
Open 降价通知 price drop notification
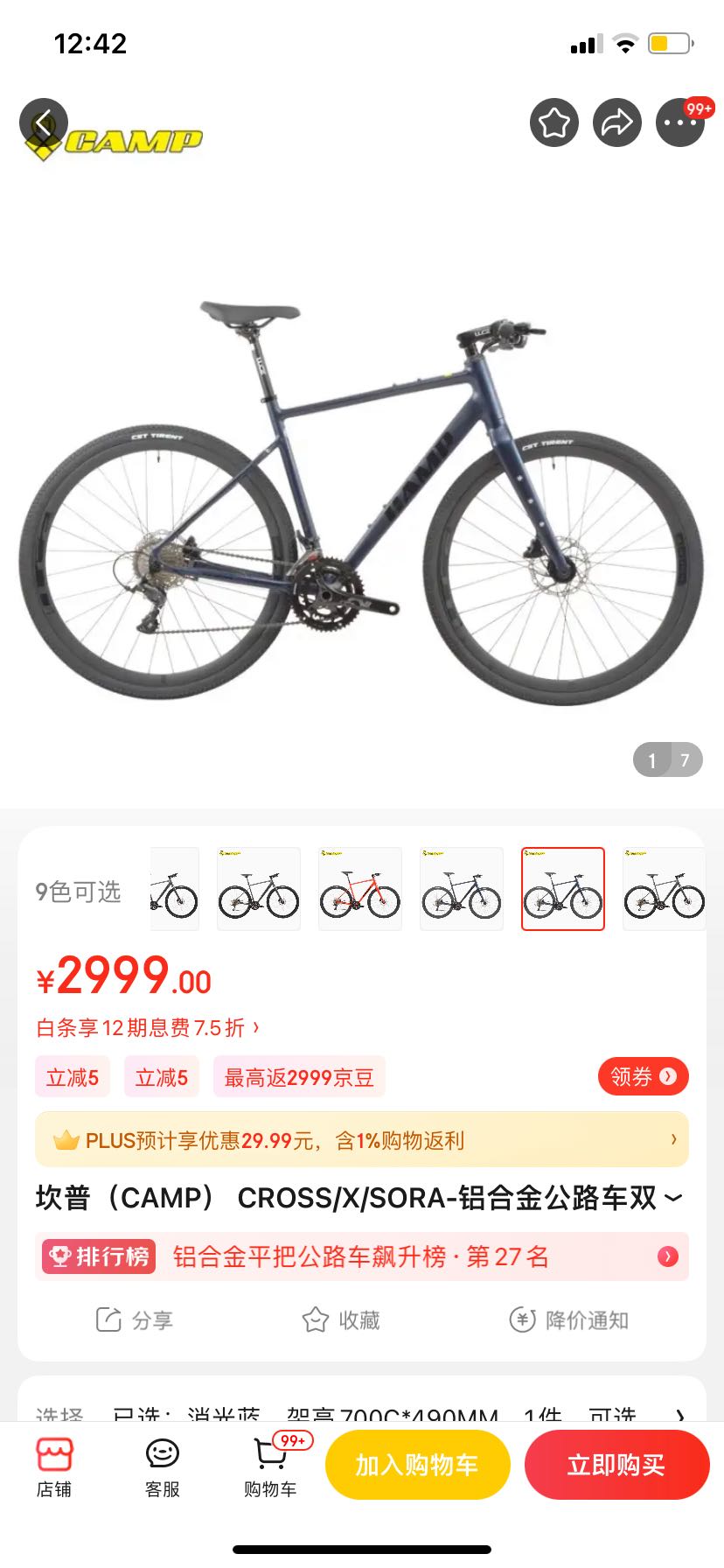pyautogui.click(x=569, y=1319)
